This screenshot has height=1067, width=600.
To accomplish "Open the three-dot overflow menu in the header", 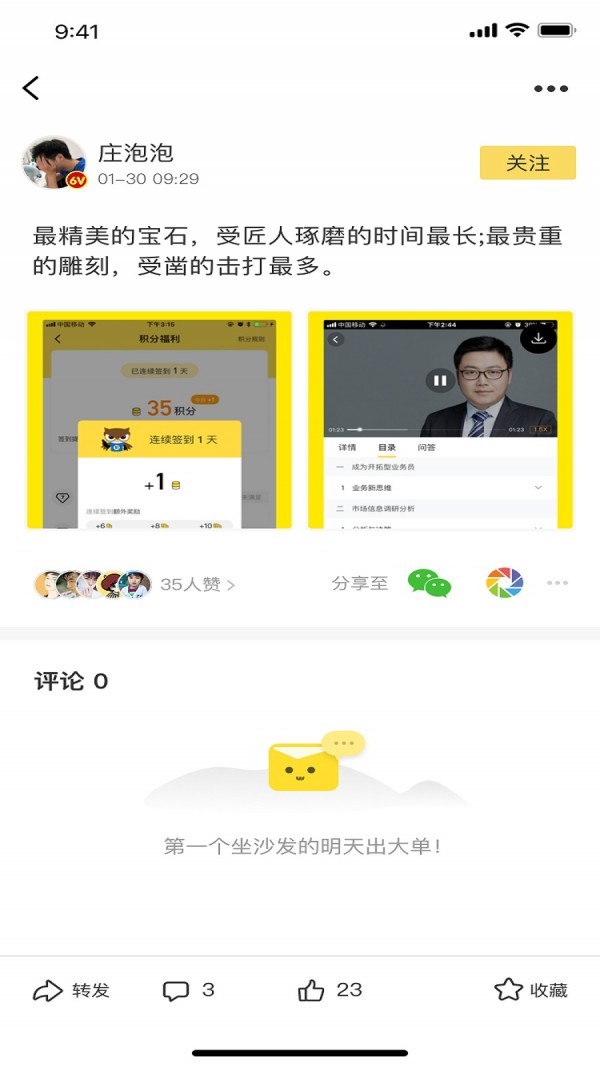I will coord(550,89).
